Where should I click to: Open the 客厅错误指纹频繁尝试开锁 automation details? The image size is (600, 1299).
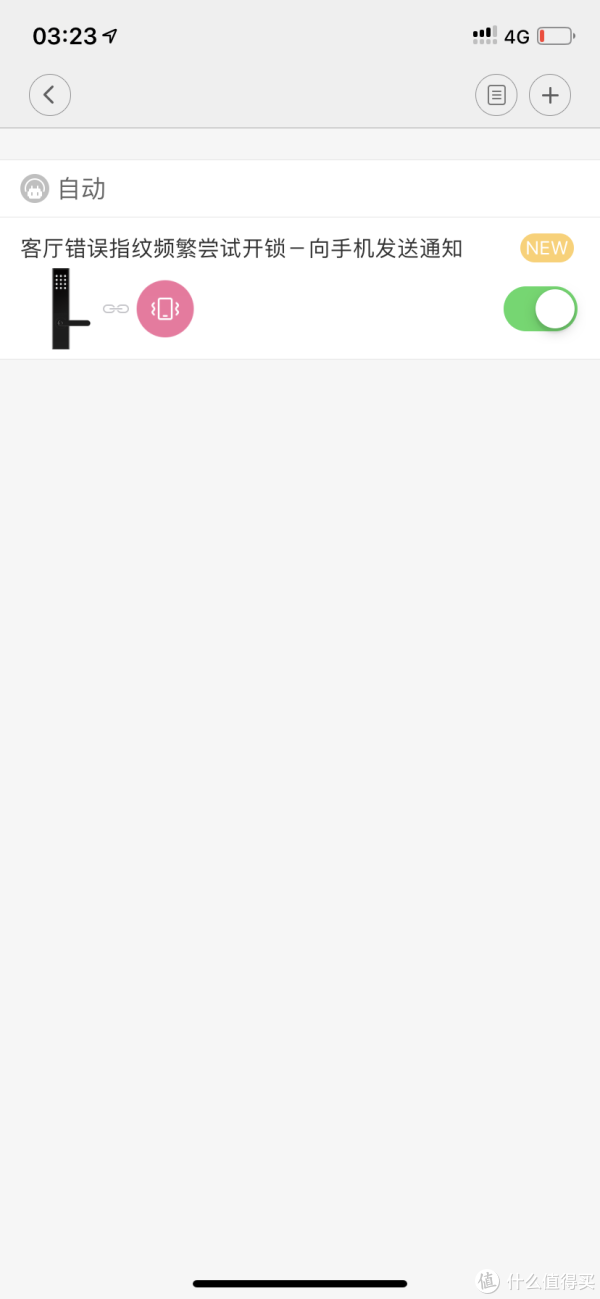(241, 249)
